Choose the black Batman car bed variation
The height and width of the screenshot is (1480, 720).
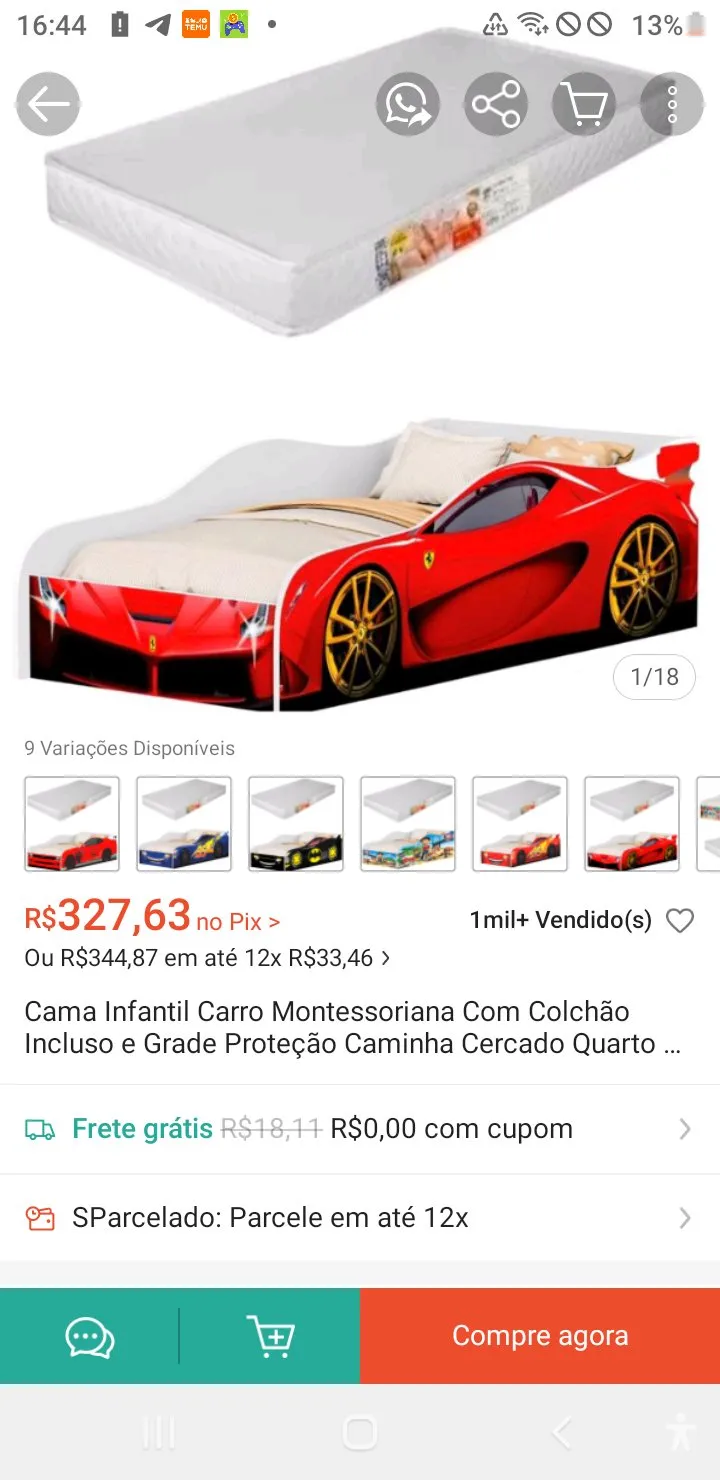[x=296, y=824]
